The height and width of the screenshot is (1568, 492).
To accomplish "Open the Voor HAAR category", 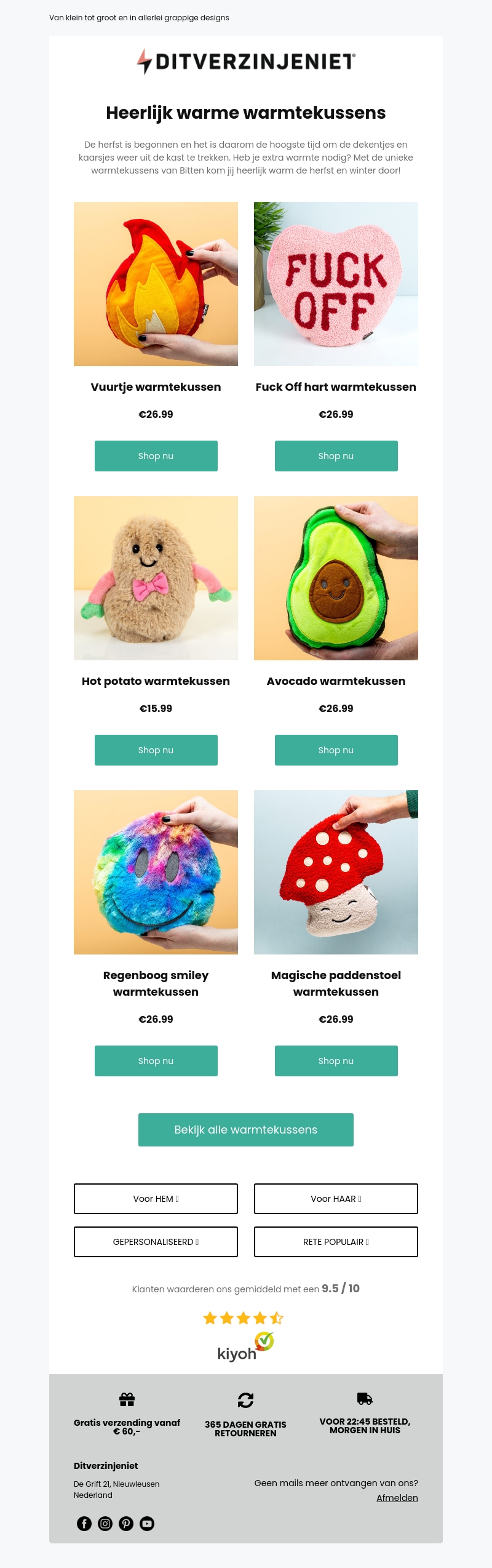I will click(x=336, y=1199).
